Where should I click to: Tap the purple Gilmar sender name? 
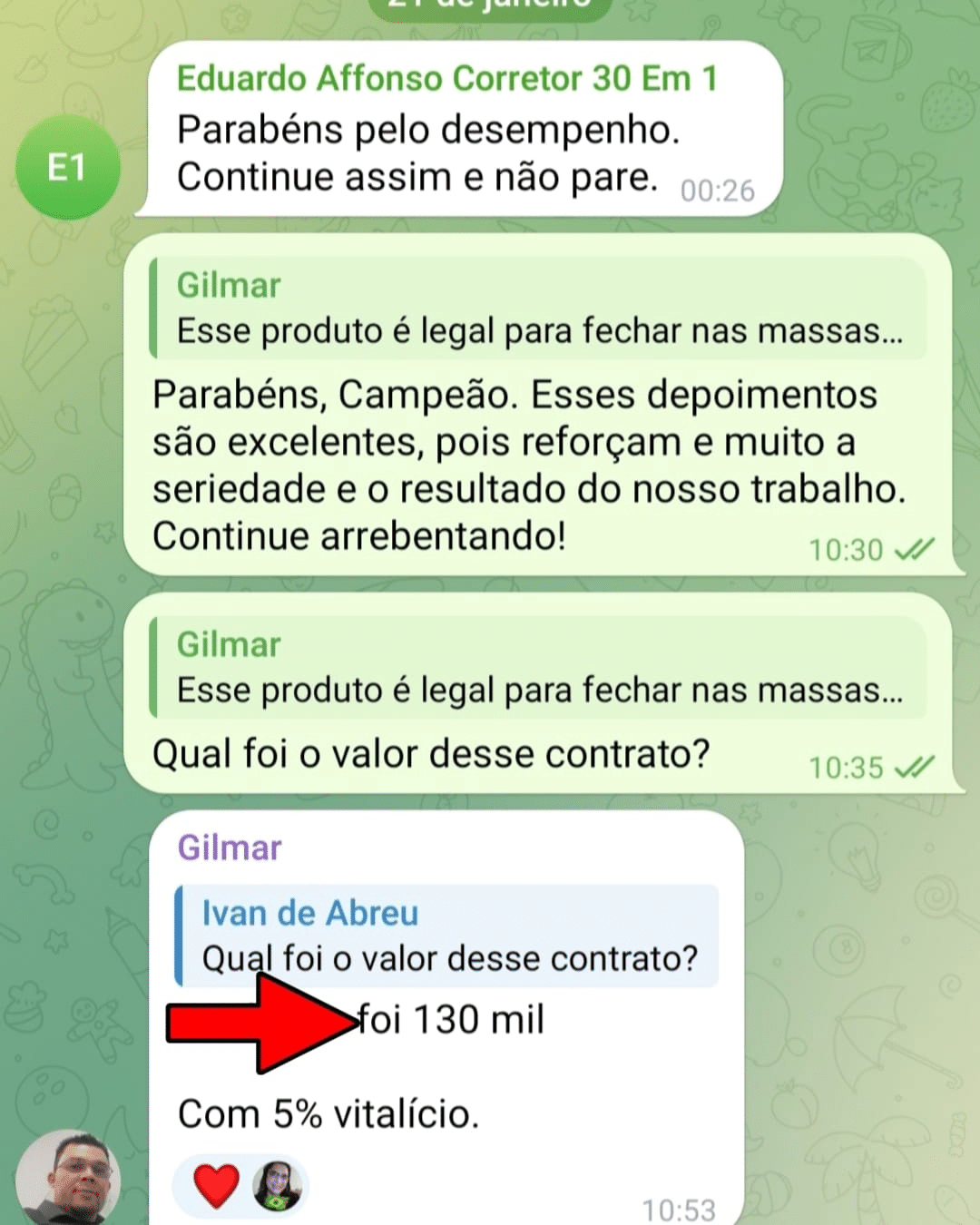click(230, 848)
